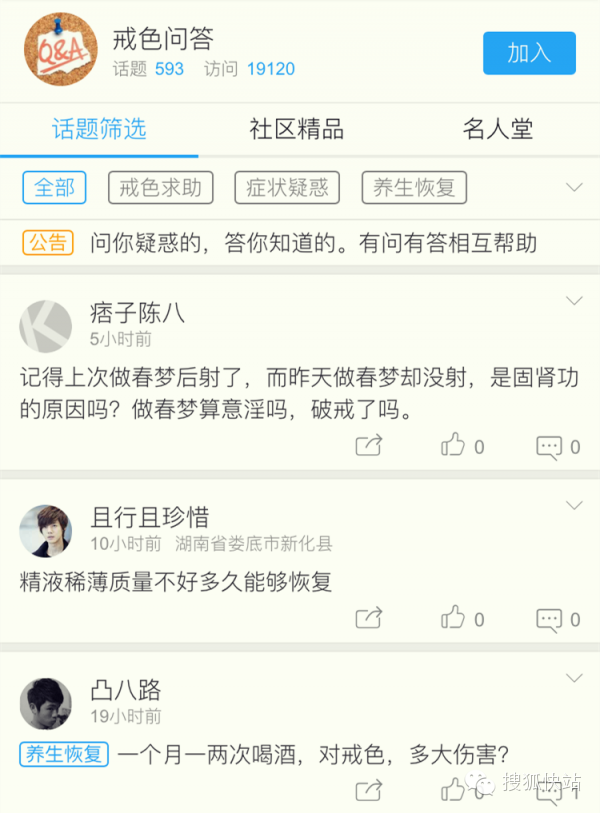Expand the filter chips chevron
This screenshot has height=813, width=600.
(x=574, y=187)
